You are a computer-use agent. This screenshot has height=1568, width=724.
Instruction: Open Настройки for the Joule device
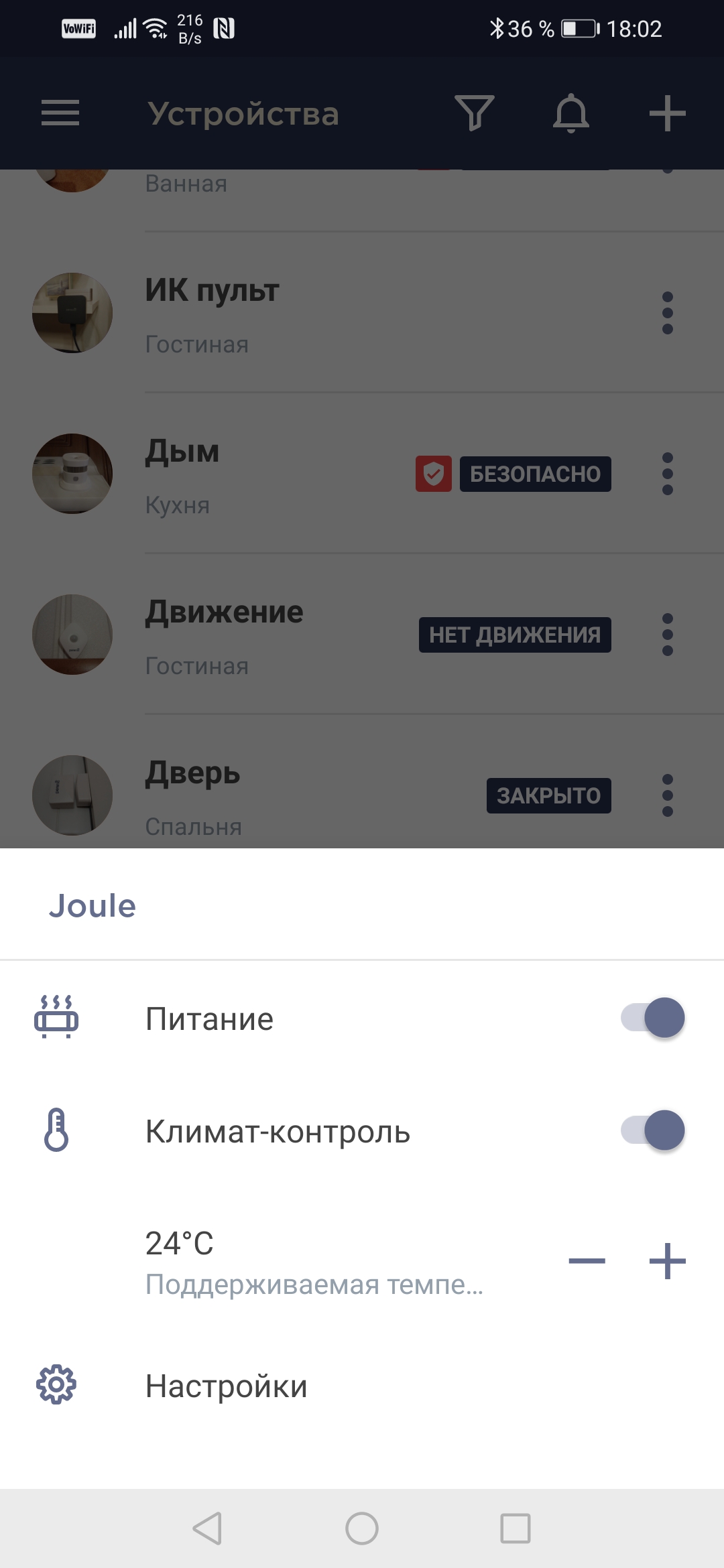pos(226,1386)
